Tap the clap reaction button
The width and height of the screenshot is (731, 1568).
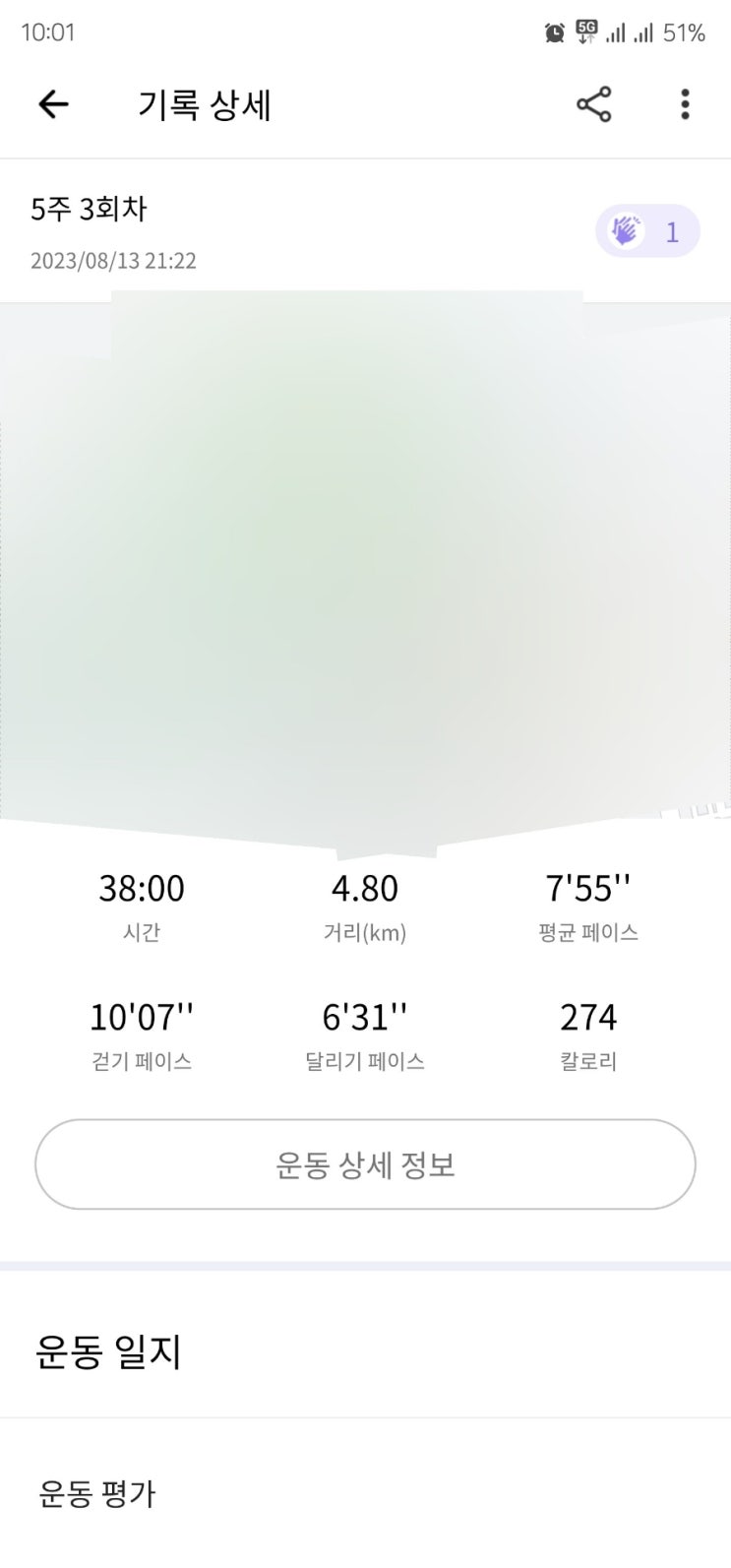pos(646,231)
